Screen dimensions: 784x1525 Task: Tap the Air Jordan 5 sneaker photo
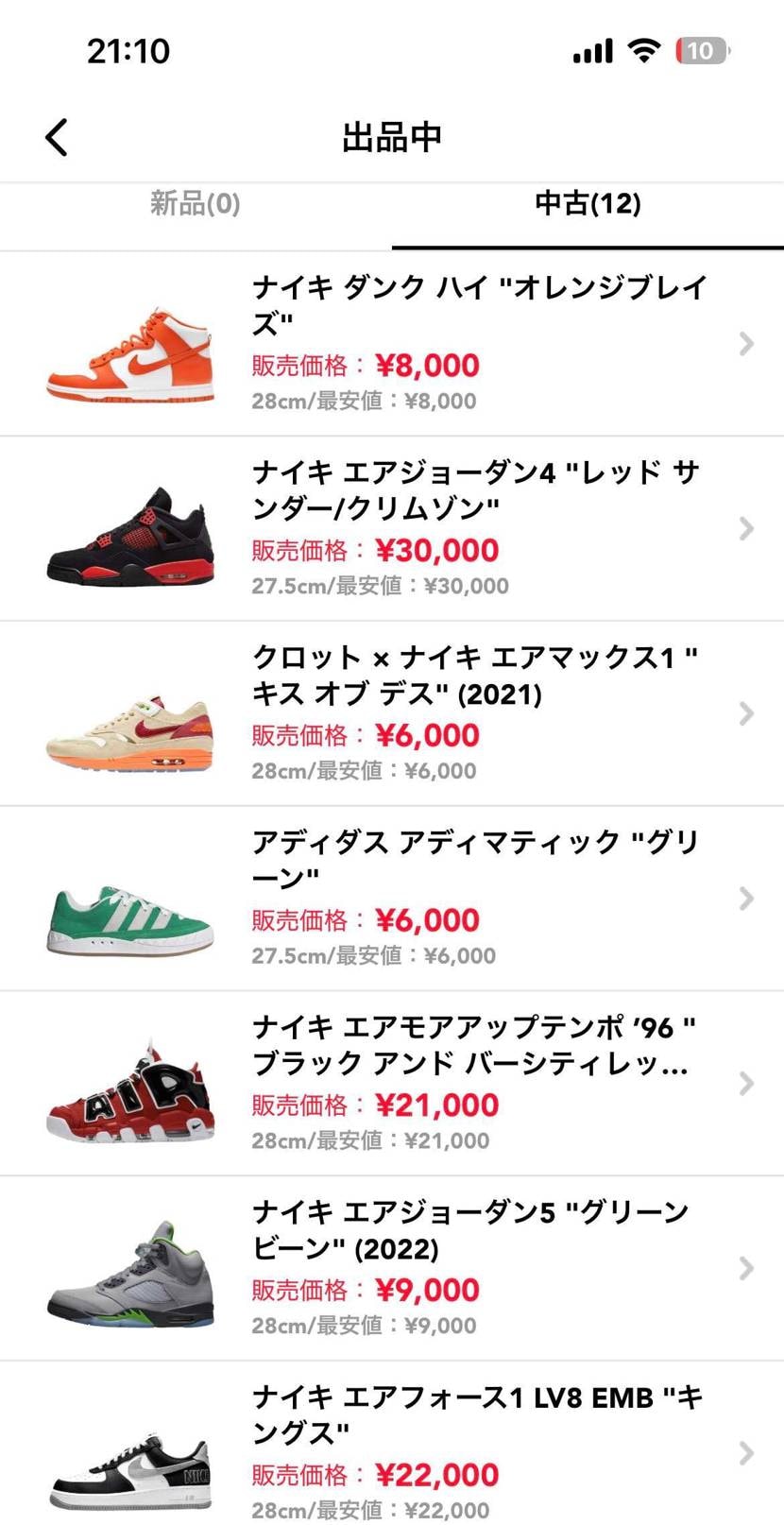tap(130, 1269)
